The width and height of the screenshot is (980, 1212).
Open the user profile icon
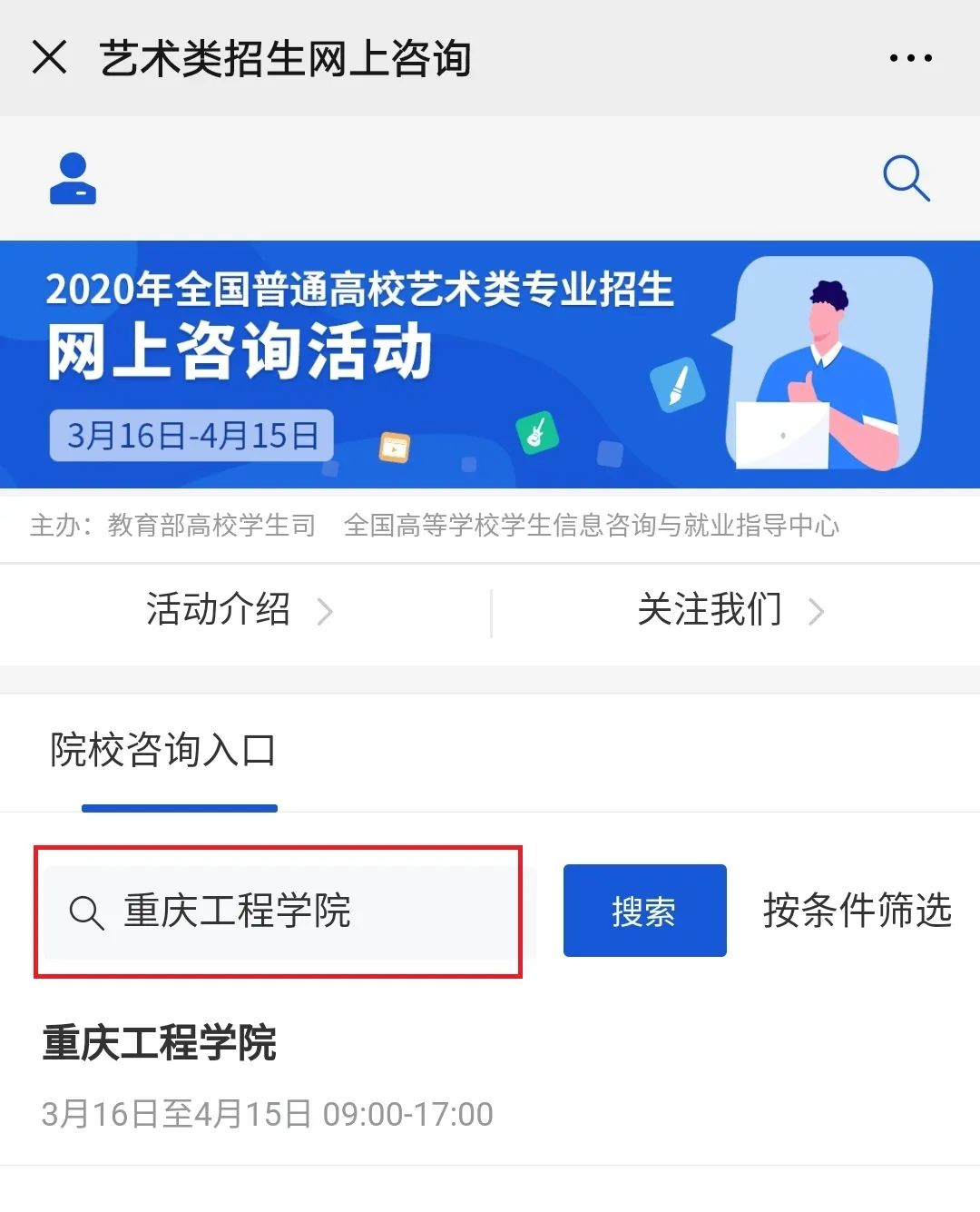(73, 179)
